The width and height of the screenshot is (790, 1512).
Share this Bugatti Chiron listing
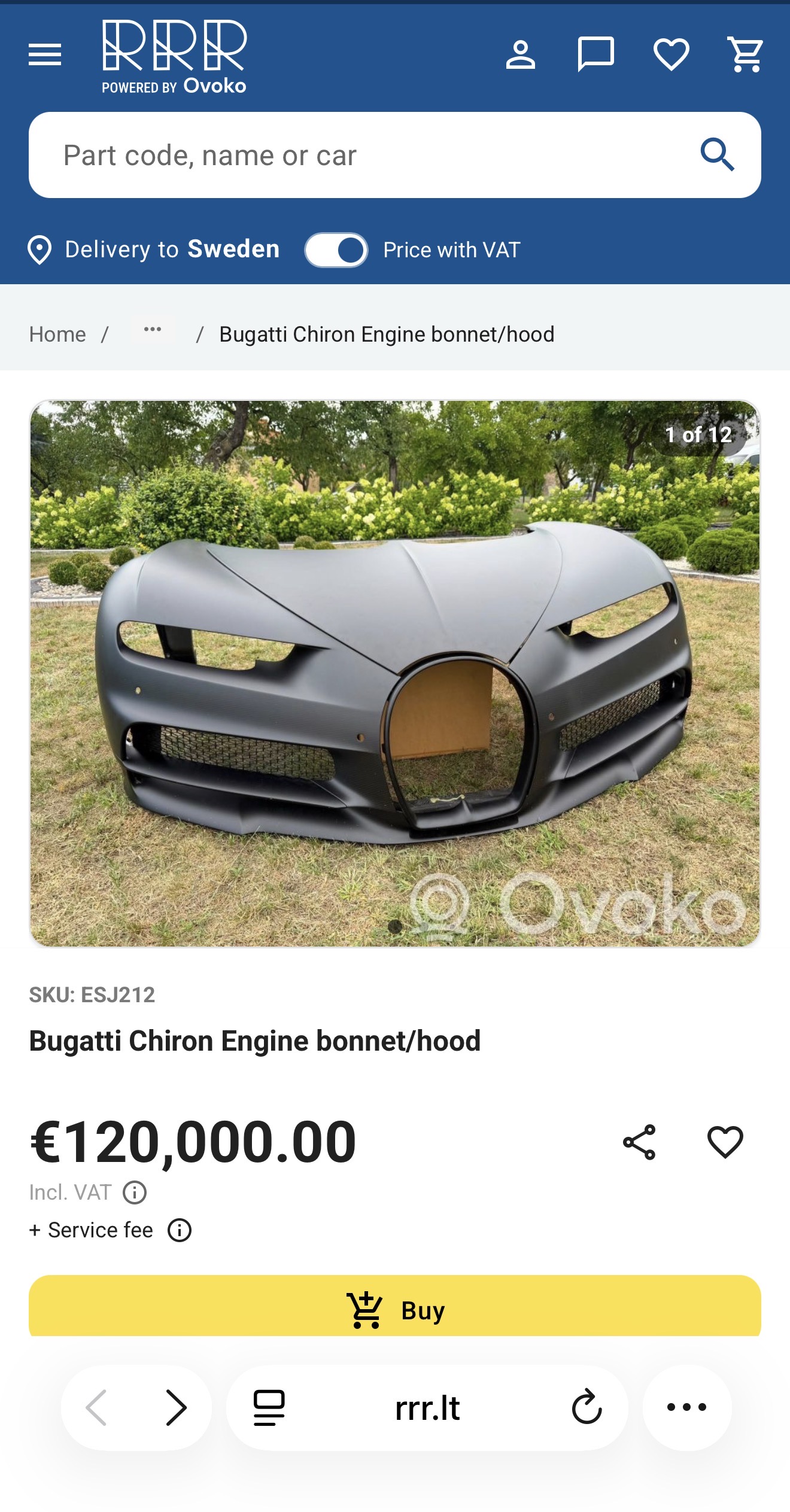pos(639,1142)
